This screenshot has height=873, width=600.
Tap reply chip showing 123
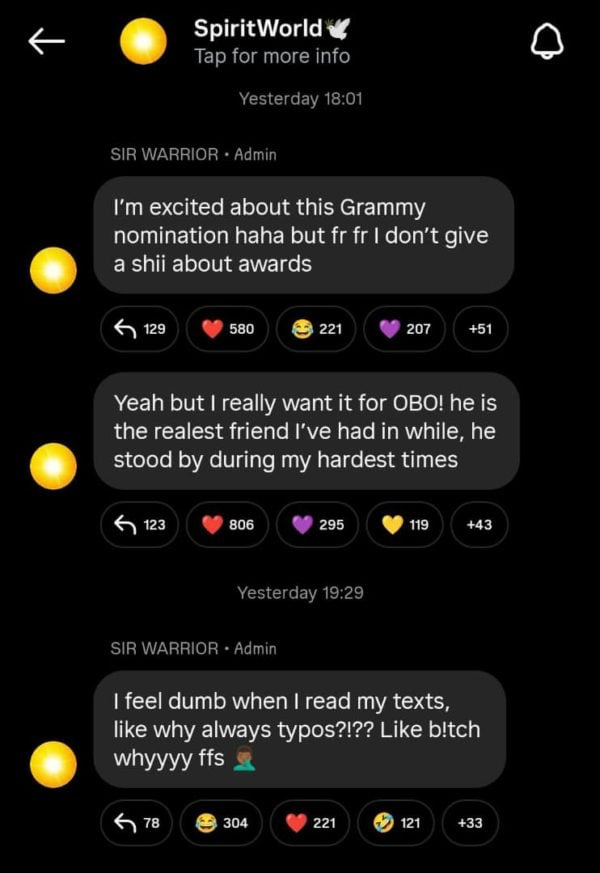139,525
